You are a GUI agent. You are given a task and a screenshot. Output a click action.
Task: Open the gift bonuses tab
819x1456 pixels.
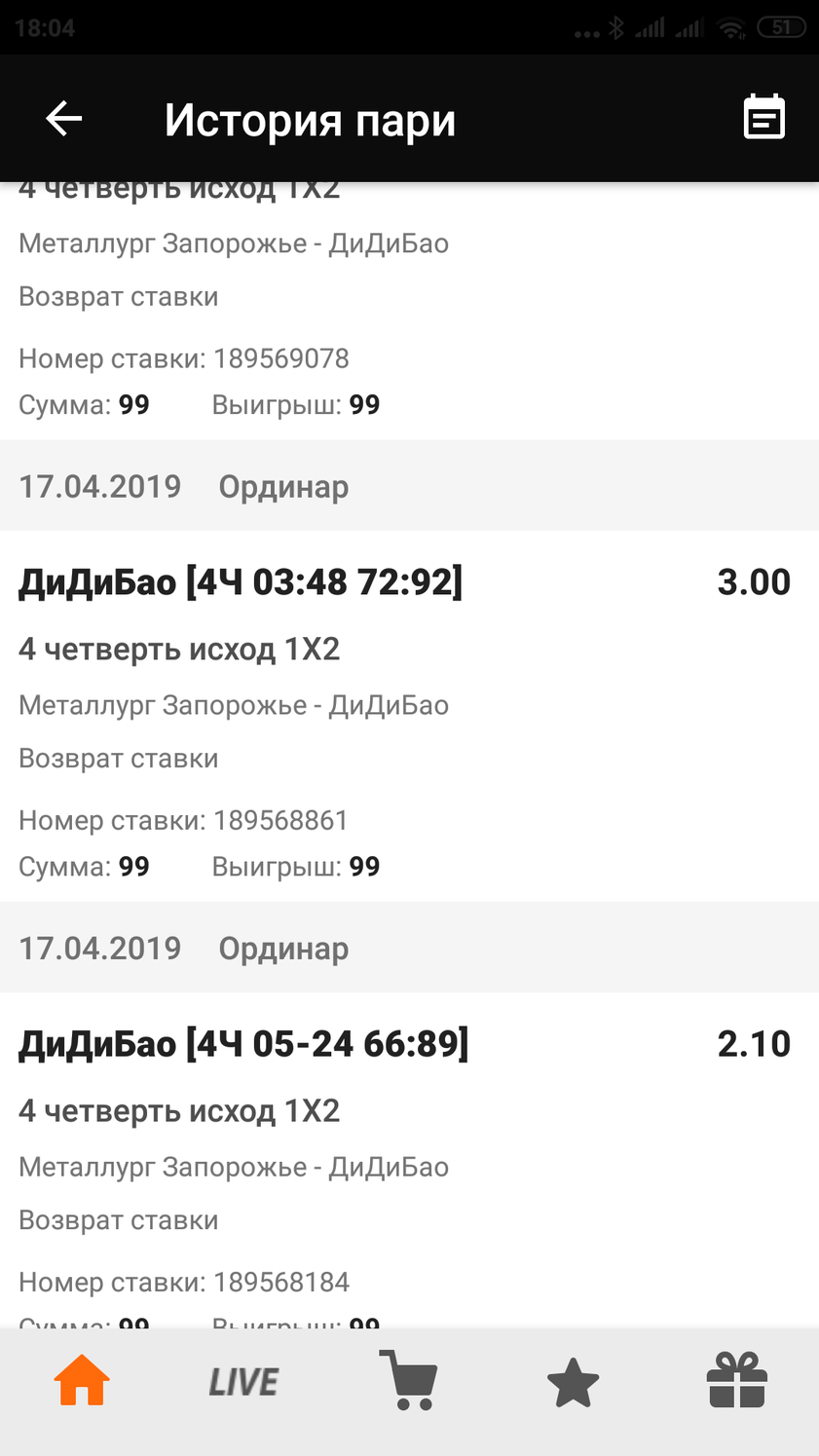(x=736, y=1381)
